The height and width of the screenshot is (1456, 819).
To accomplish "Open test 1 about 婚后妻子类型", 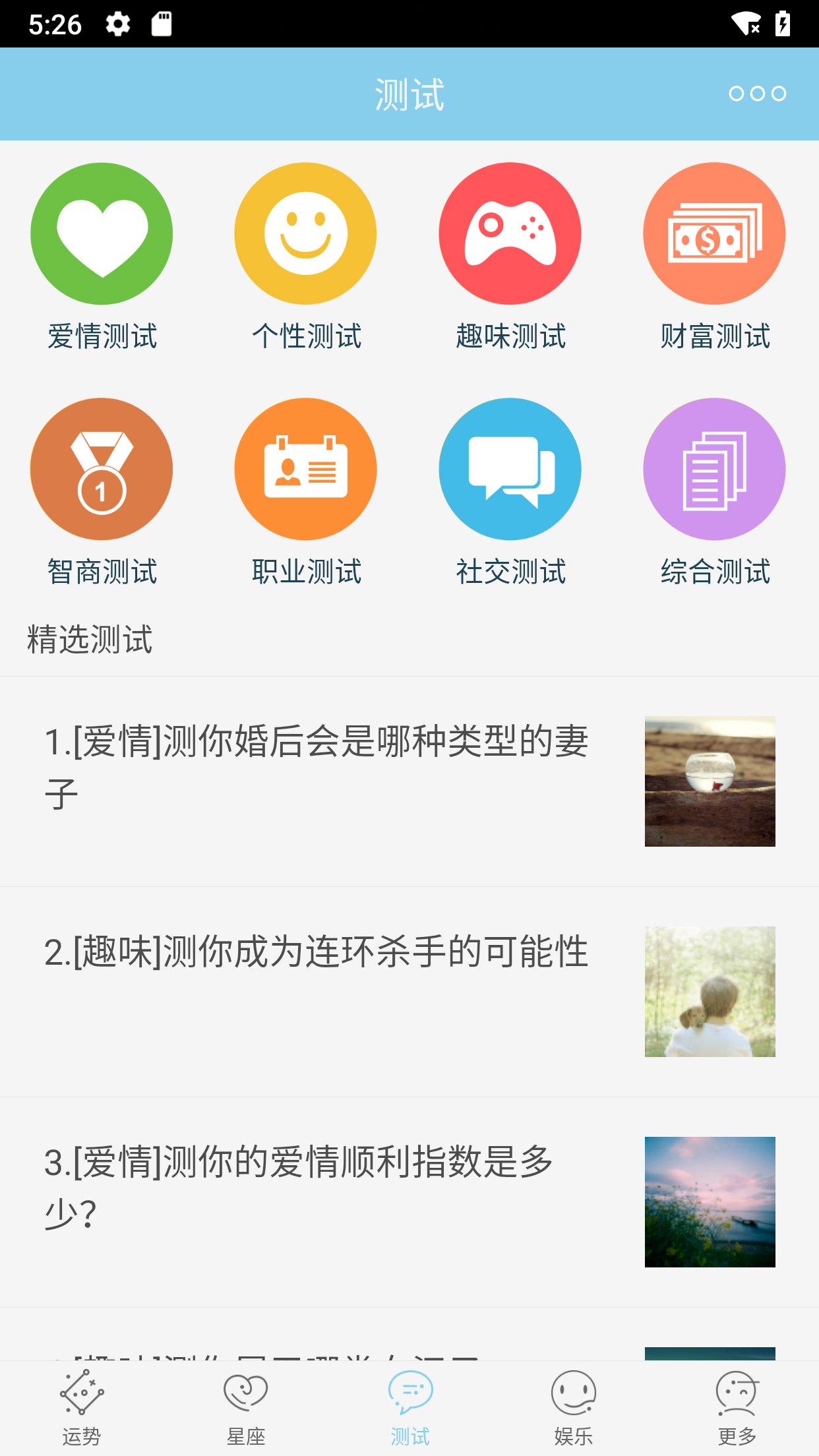I will [x=317, y=767].
